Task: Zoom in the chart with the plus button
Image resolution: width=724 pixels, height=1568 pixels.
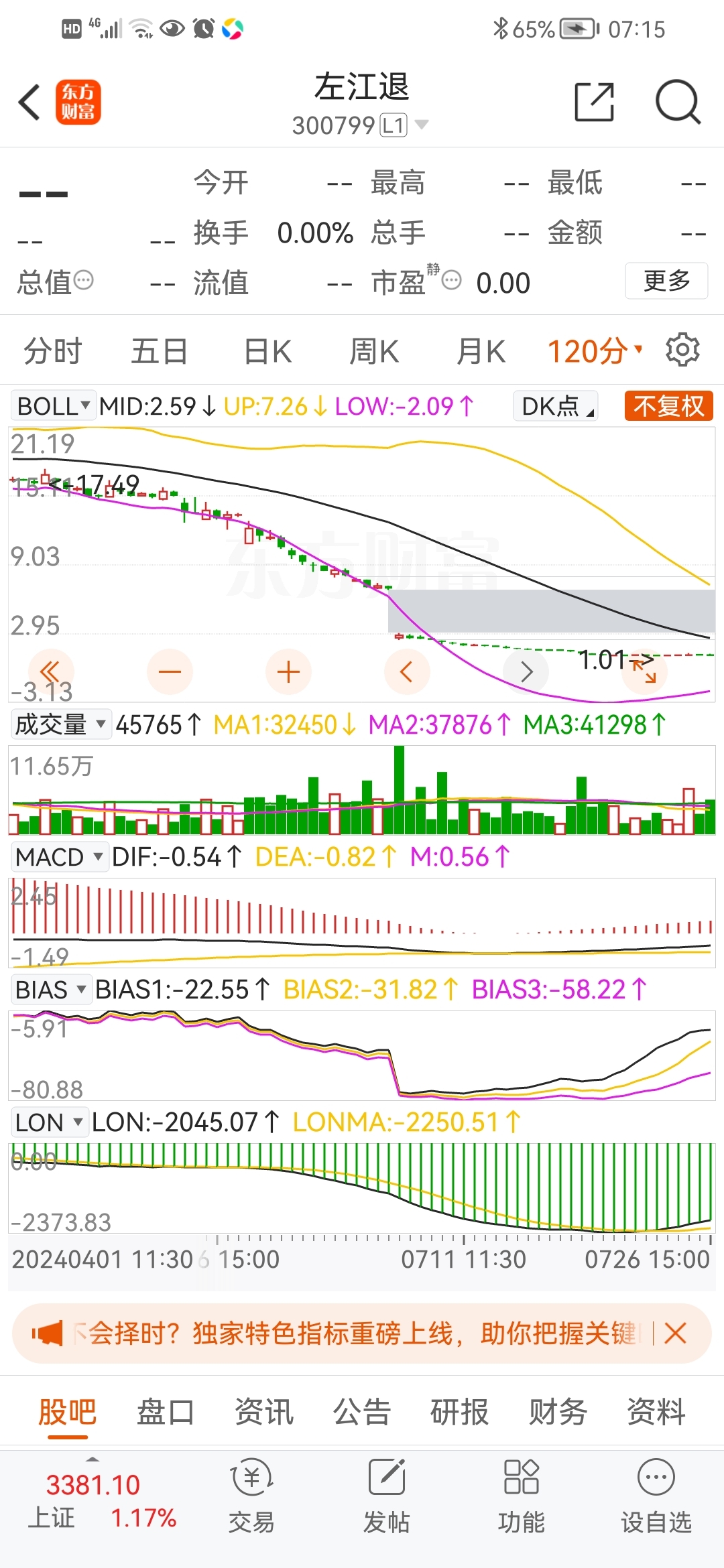Action: point(288,671)
